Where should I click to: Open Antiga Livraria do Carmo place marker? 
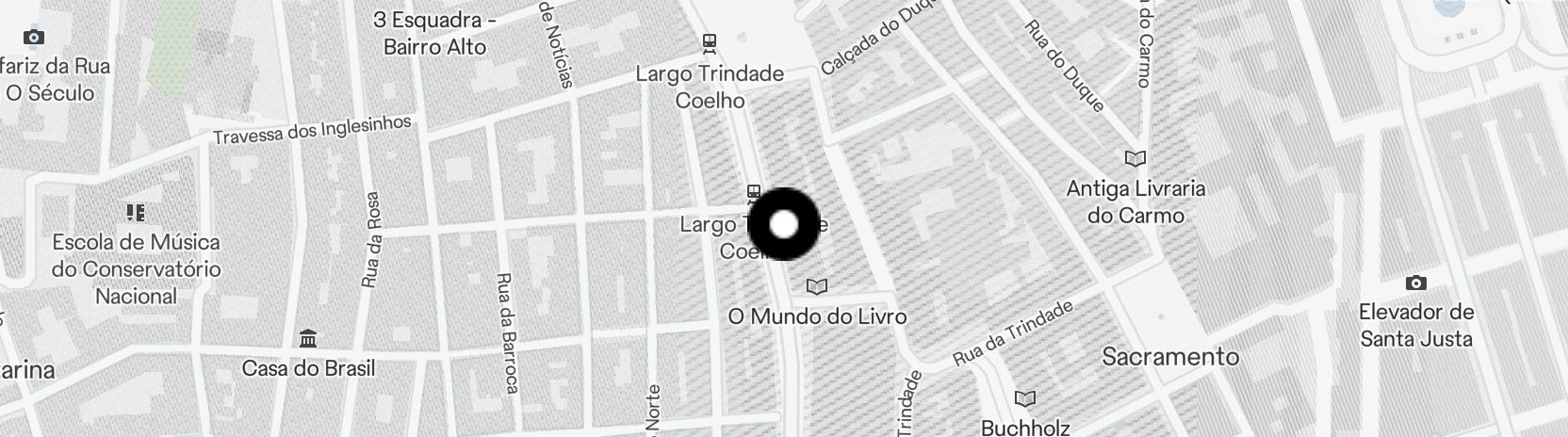coord(1135,158)
